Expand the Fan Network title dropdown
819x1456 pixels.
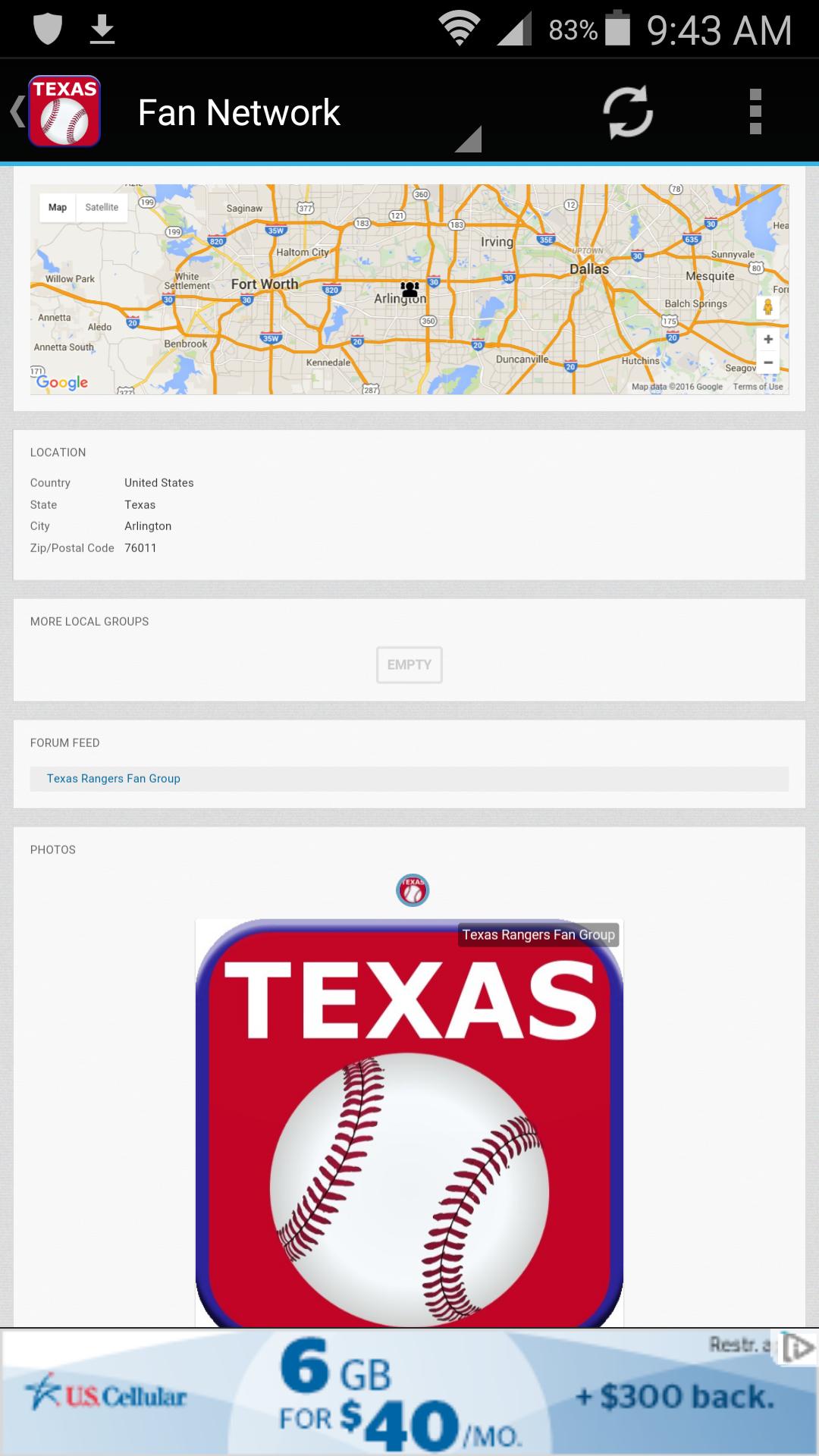click(470, 138)
